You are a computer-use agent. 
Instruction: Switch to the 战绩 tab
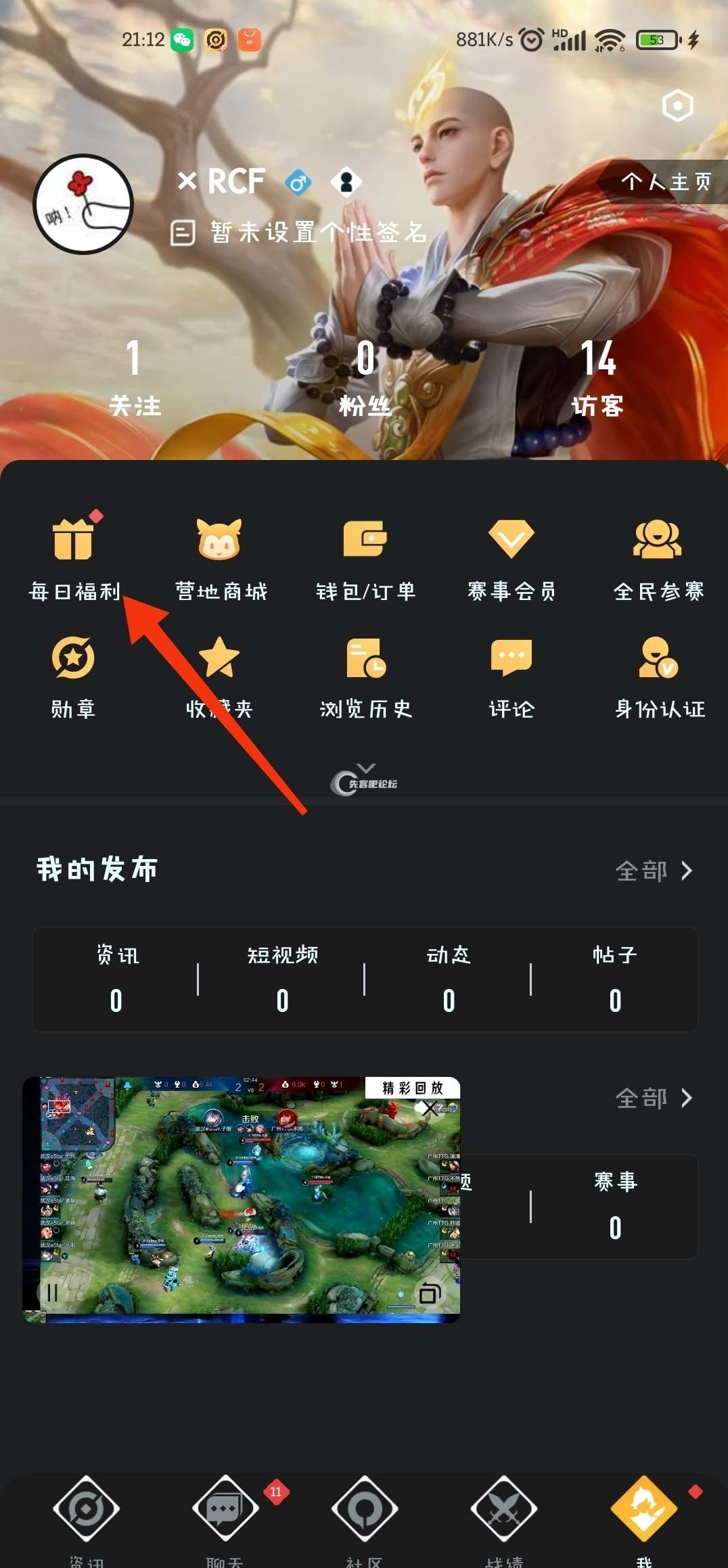pyautogui.click(x=503, y=1514)
